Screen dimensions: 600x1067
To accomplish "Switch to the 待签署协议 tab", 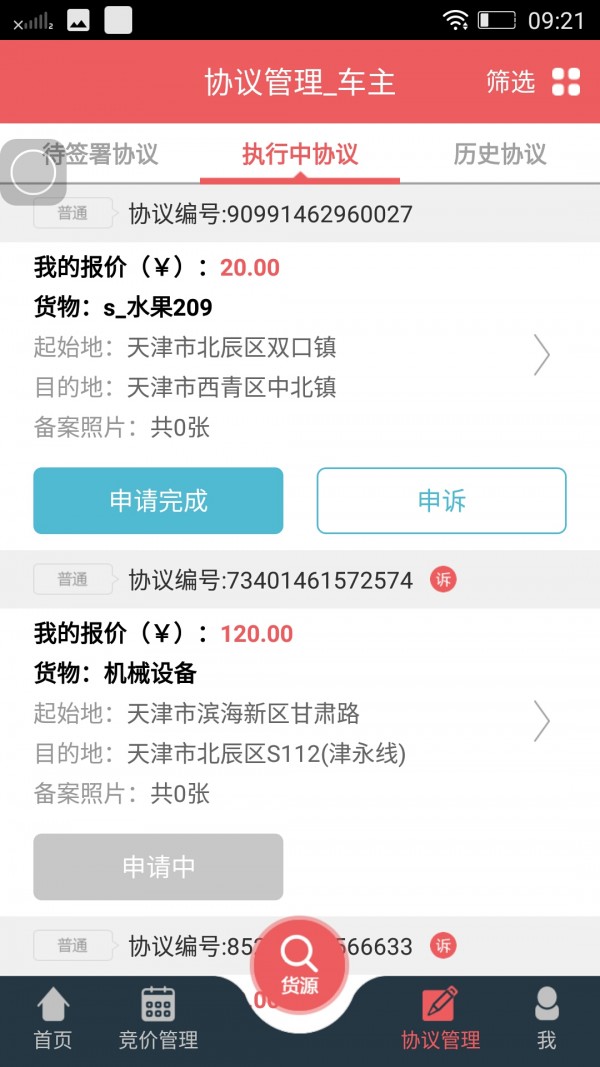I will pos(100,154).
